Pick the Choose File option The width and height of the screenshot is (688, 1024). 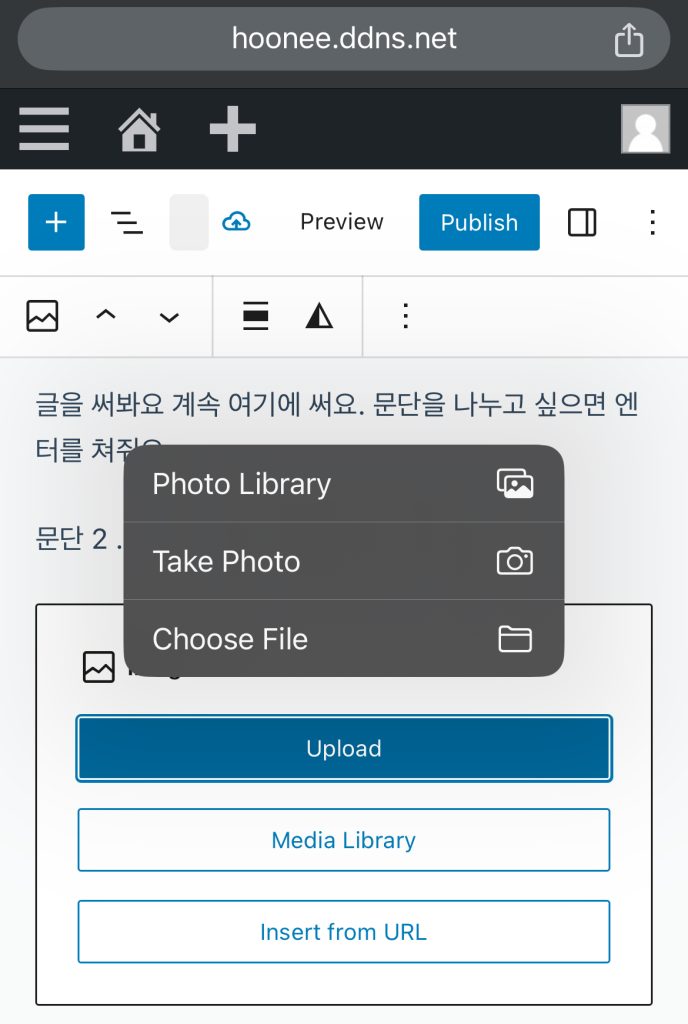[x=343, y=639]
